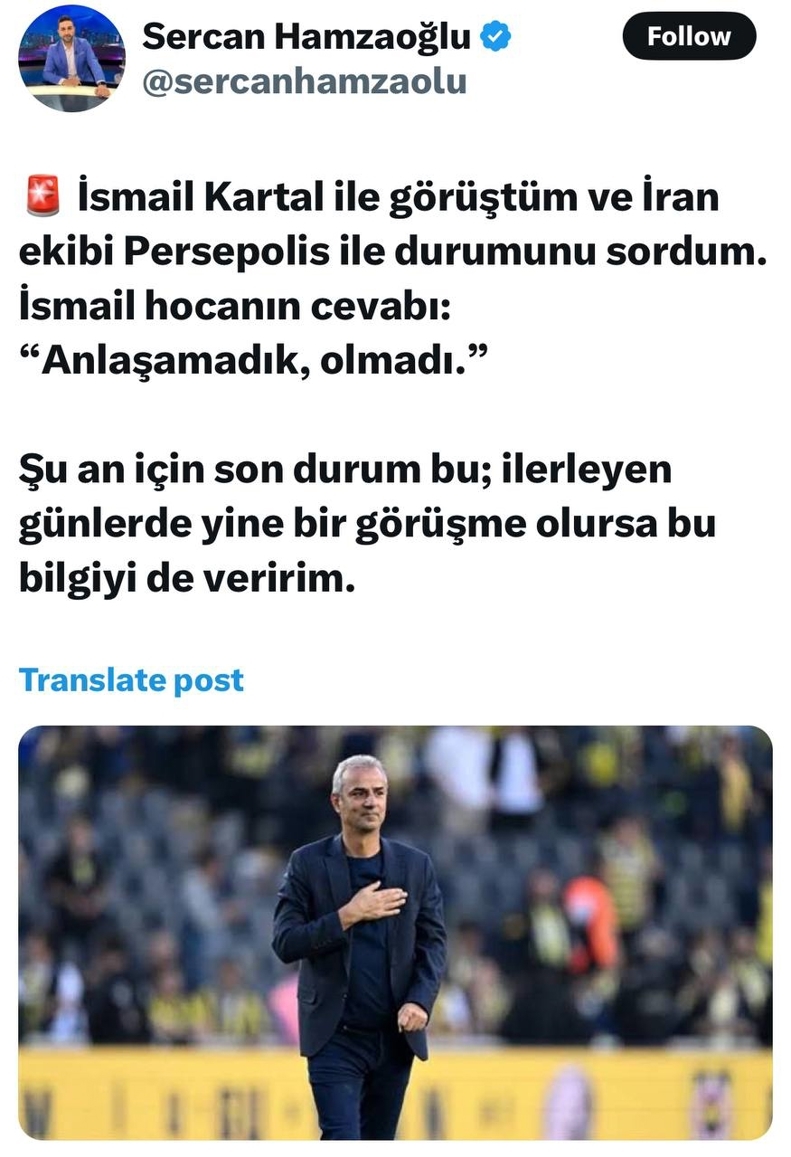Open Sercan Hamzaoğlu's profile picture
This screenshot has height=1157, width=791.
point(71,58)
